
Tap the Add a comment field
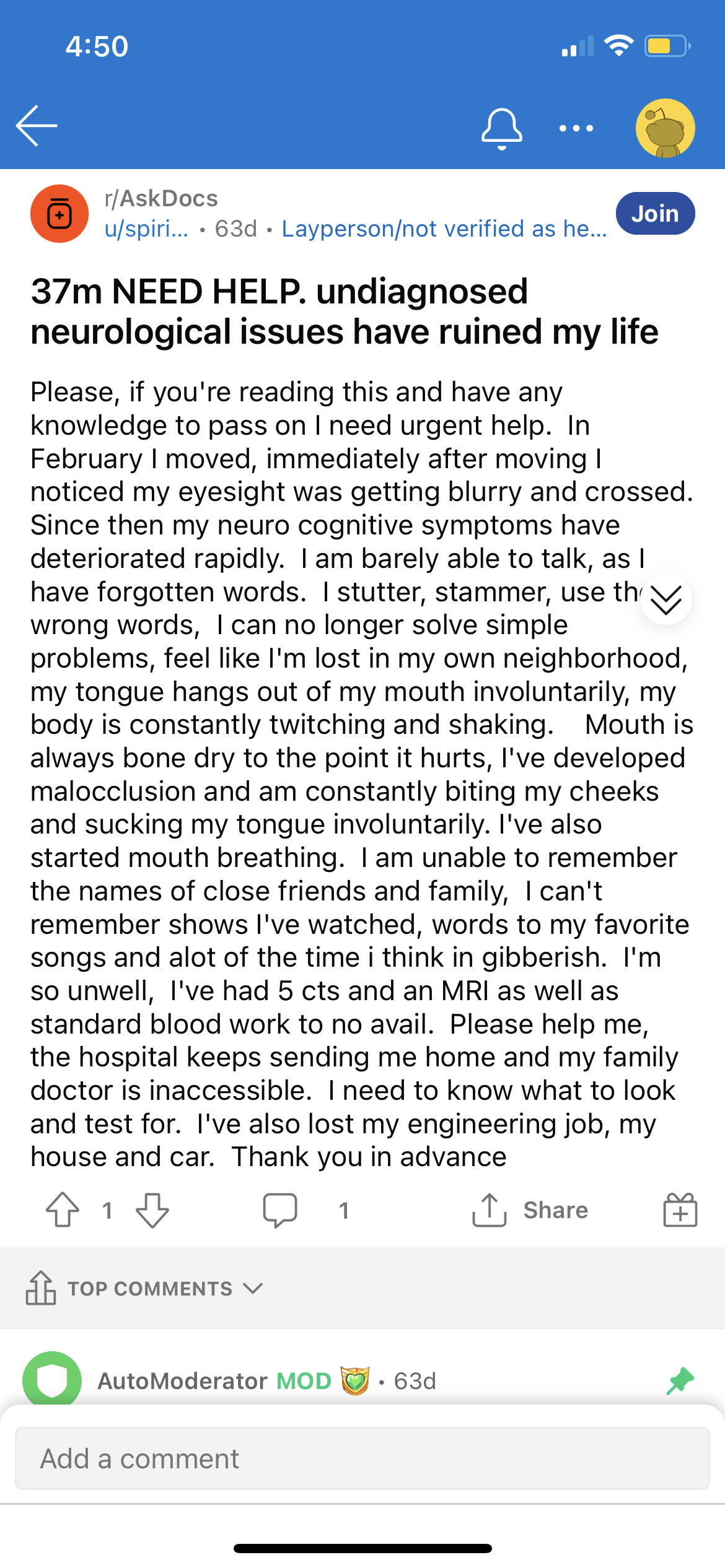click(x=362, y=1458)
